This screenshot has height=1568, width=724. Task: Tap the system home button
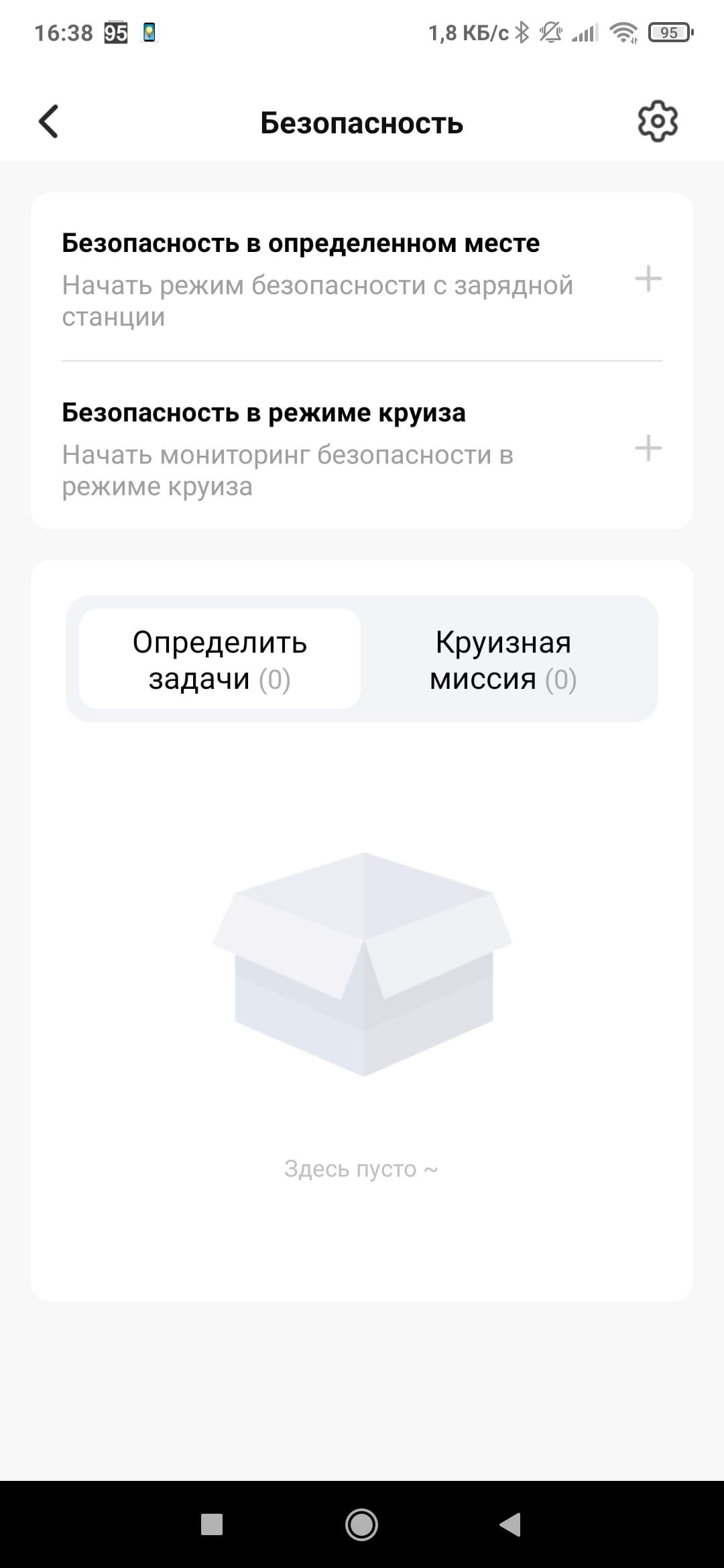click(x=361, y=1524)
